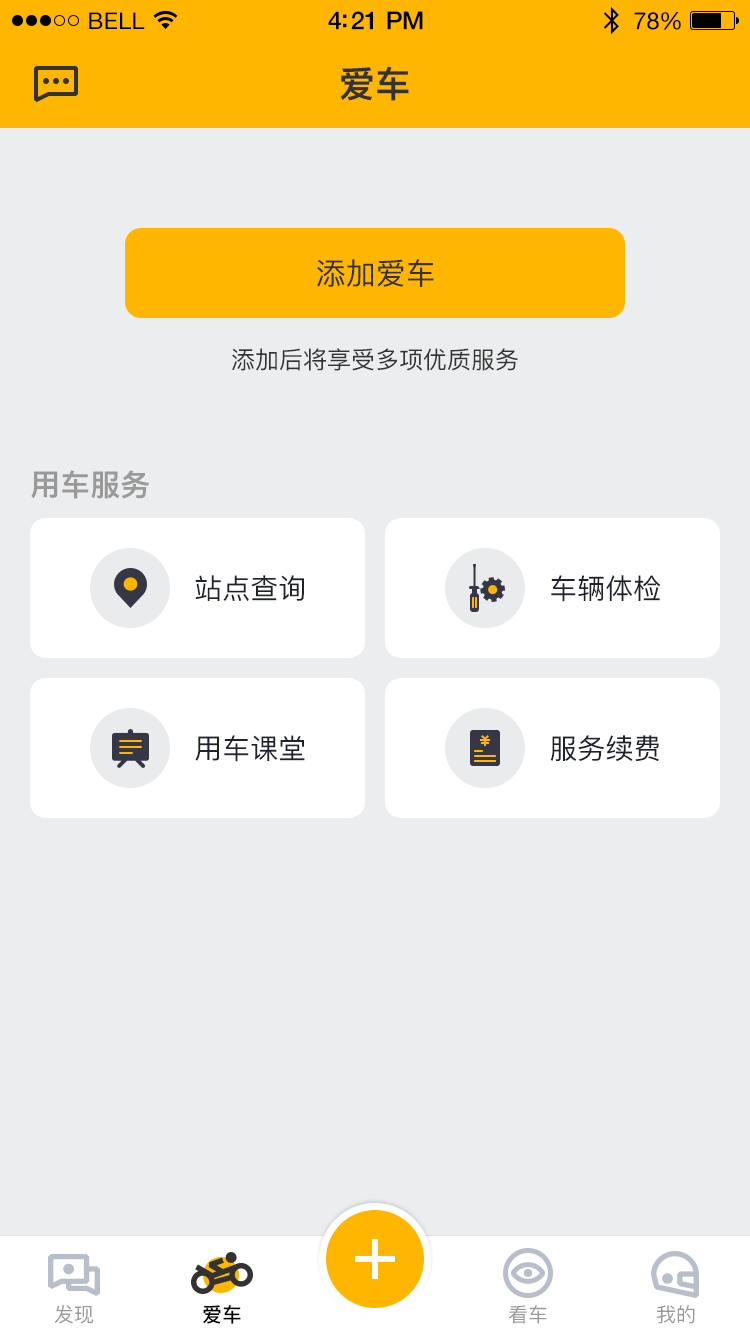Switch to the 我的 tab
This screenshot has height=1334, width=750.
(x=674, y=1285)
